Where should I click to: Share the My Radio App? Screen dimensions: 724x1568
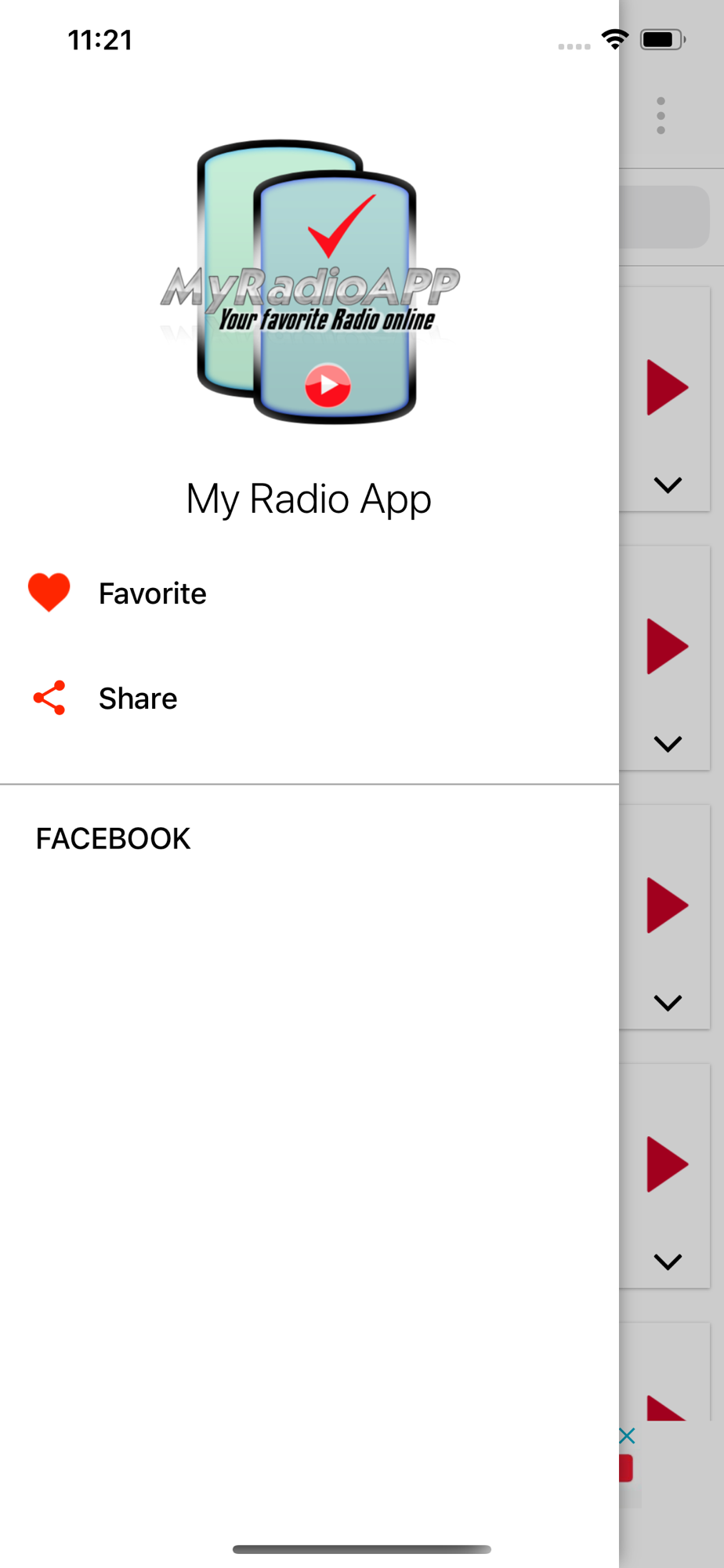138,698
